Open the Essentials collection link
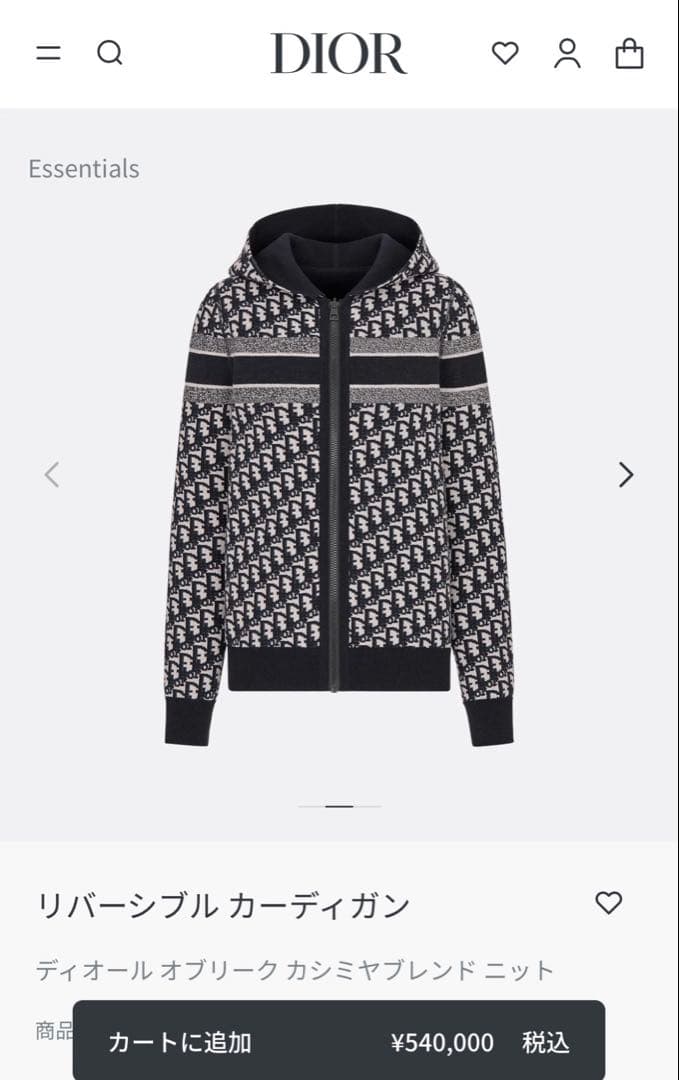Viewport: 679px width, 1080px height. 84,169
